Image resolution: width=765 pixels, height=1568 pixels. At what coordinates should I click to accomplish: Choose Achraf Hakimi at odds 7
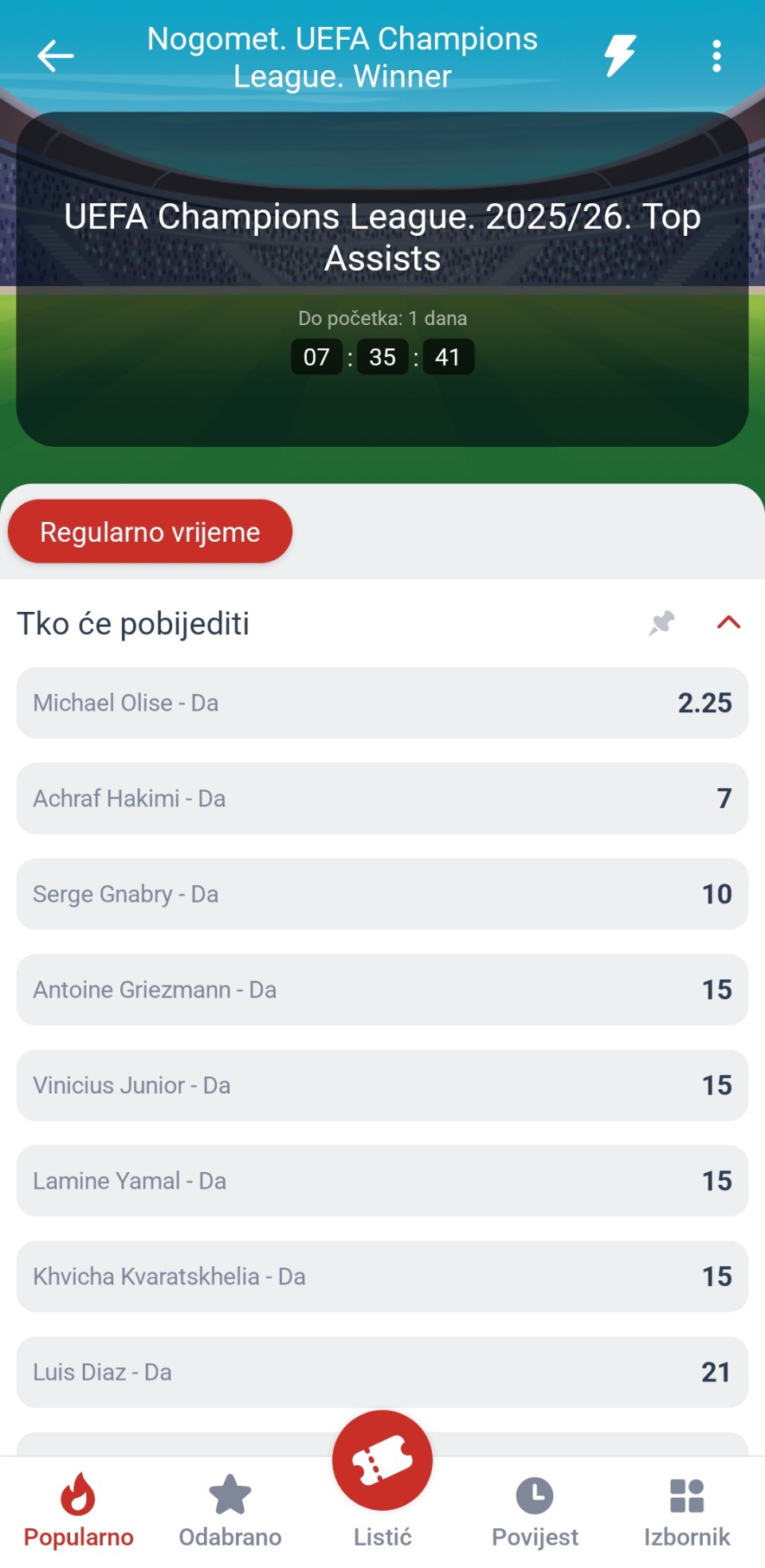(x=382, y=798)
